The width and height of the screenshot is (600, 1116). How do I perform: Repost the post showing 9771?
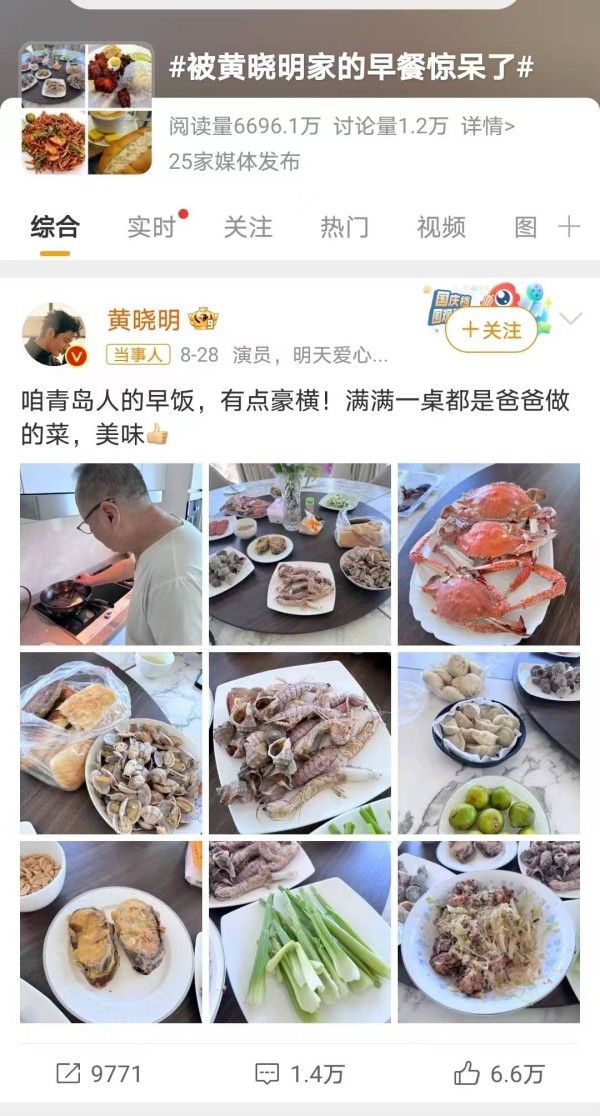[x=99, y=1074]
